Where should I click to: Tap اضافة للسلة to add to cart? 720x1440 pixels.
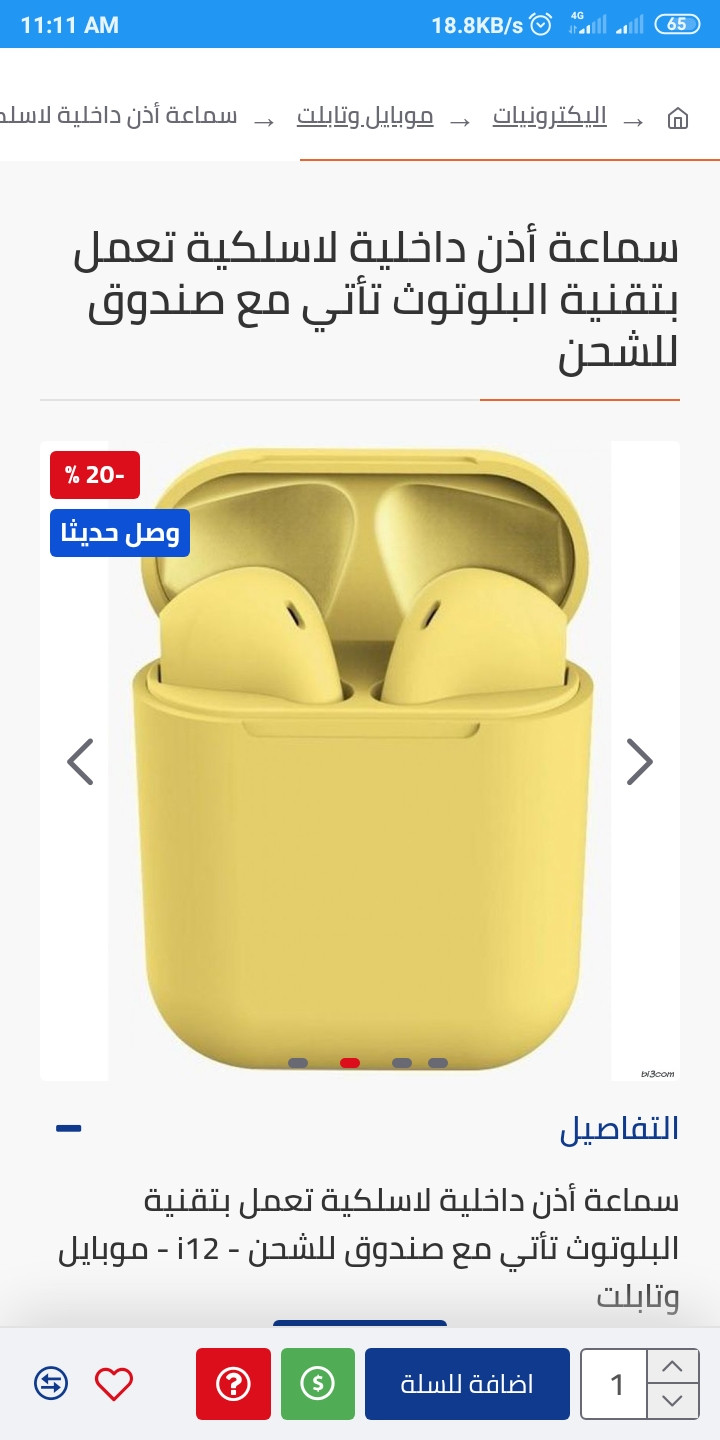pyautogui.click(x=467, y=1384)
